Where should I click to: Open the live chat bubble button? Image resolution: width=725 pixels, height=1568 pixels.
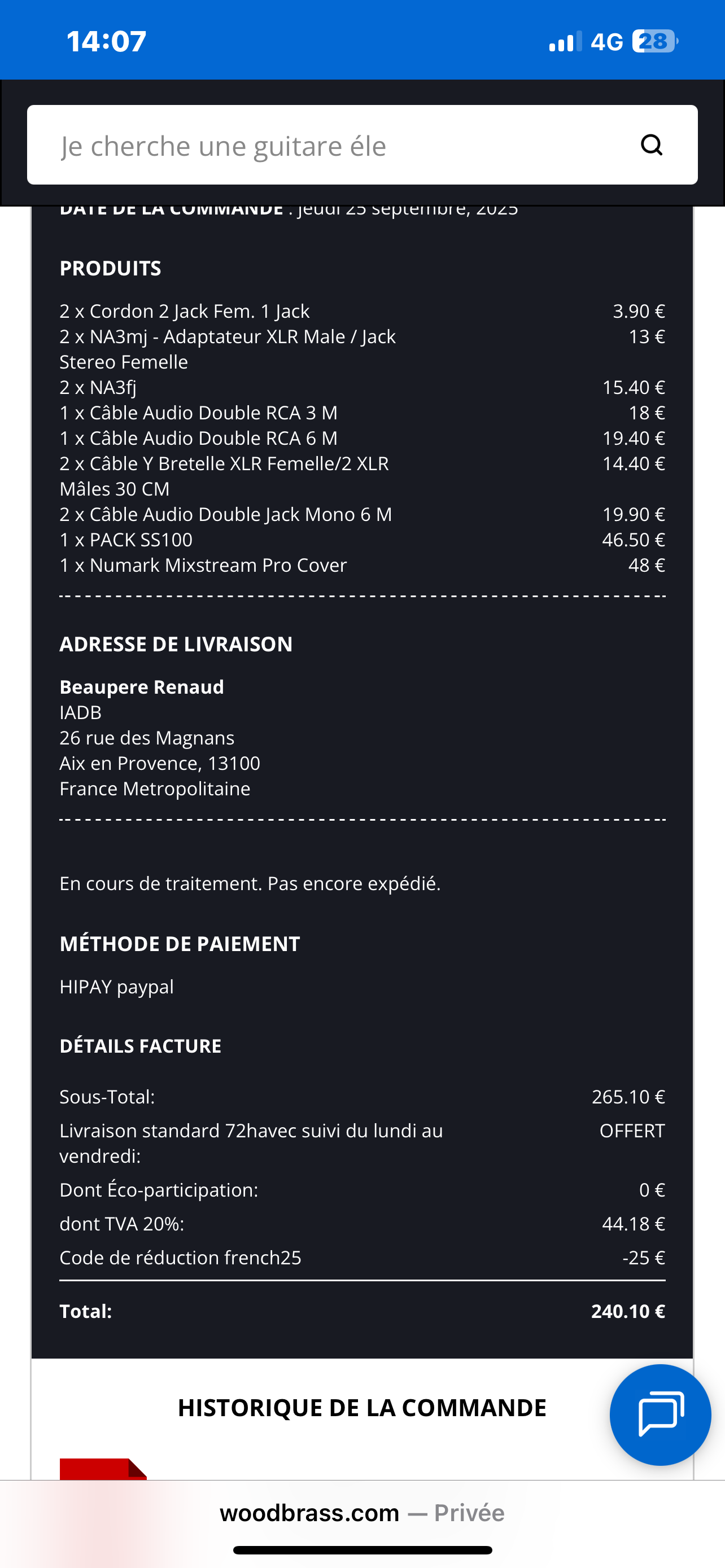[x=661, y=1414]
